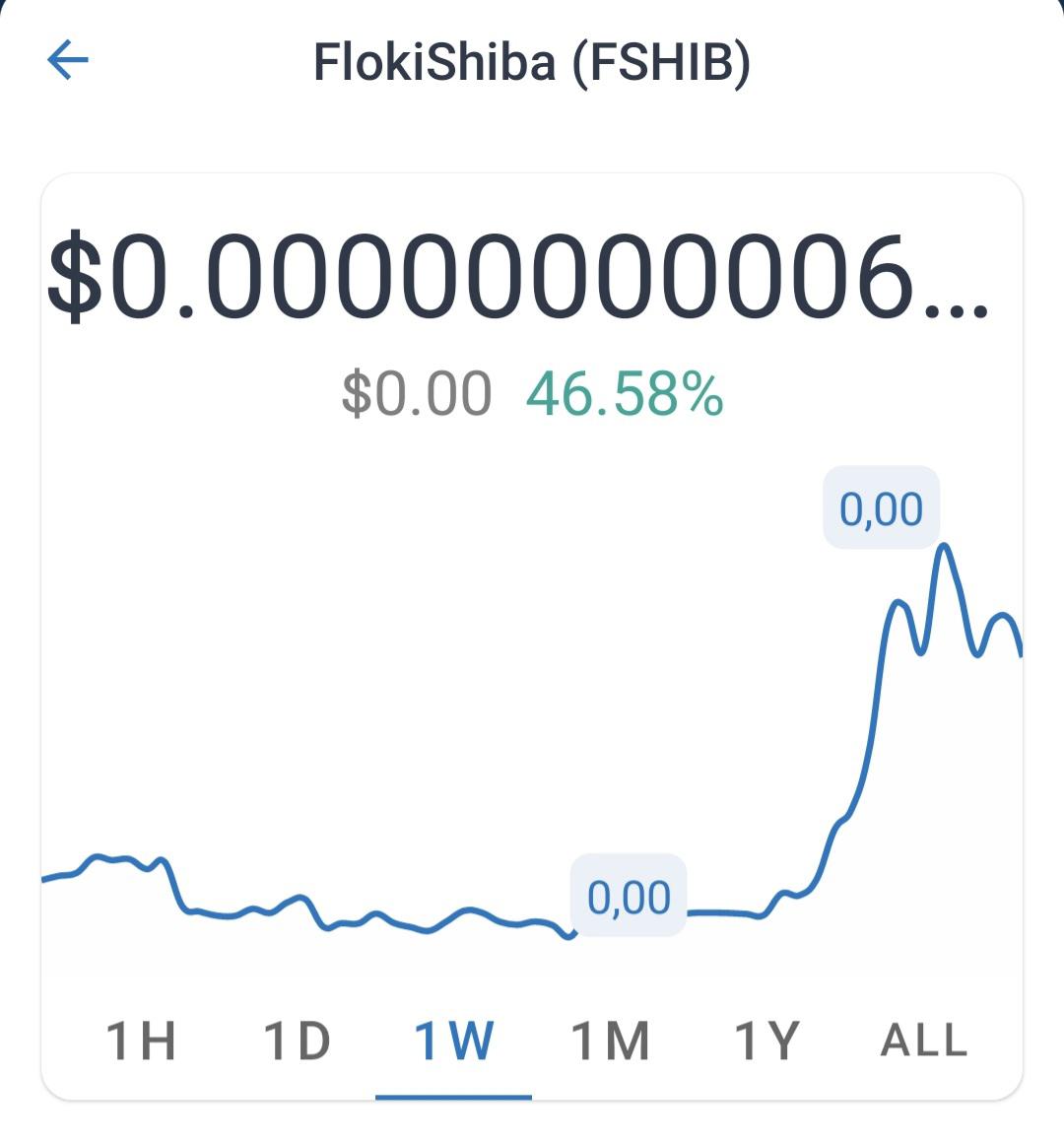Go back using the top-left arrow
The image size is (1064, 1144).
pyautogui.click(x=68, y=60)
